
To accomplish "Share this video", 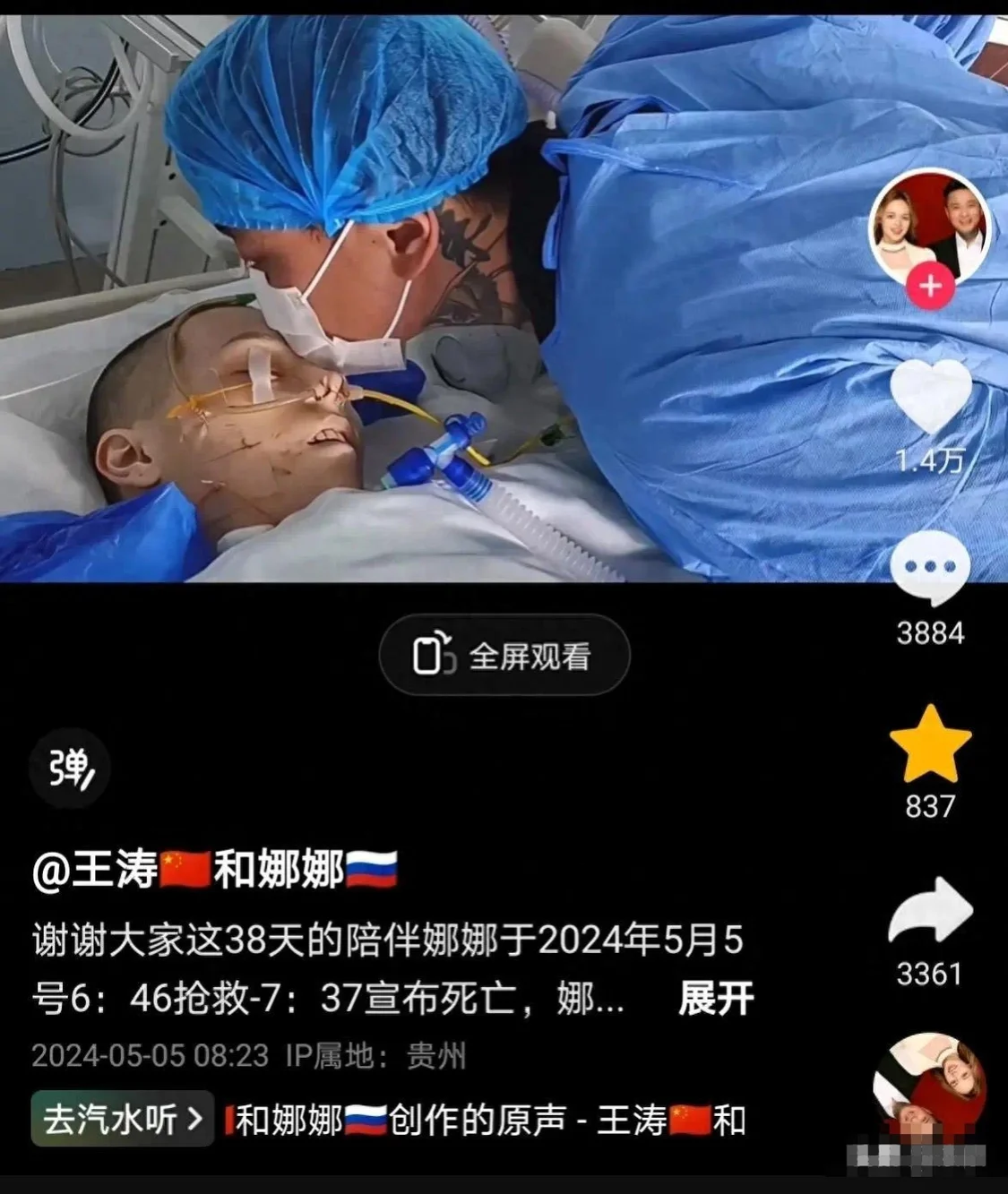I will click(x=930, y=909).
